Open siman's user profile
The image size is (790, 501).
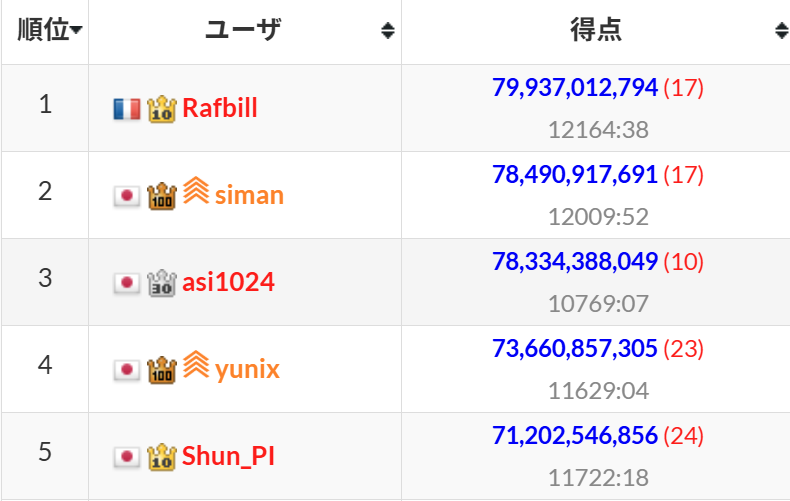tap(249, 195)
